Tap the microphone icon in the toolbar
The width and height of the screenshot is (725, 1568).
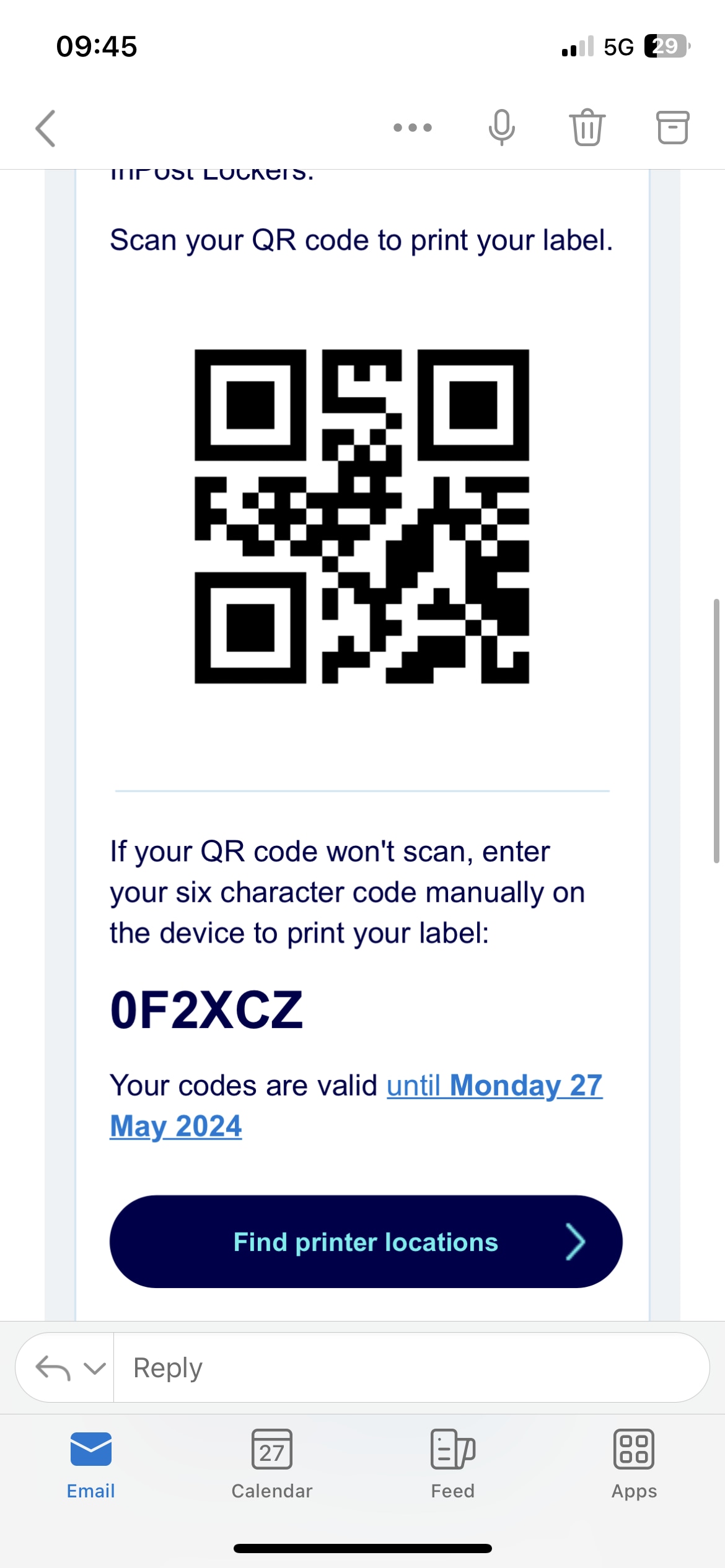coord(501,128)
